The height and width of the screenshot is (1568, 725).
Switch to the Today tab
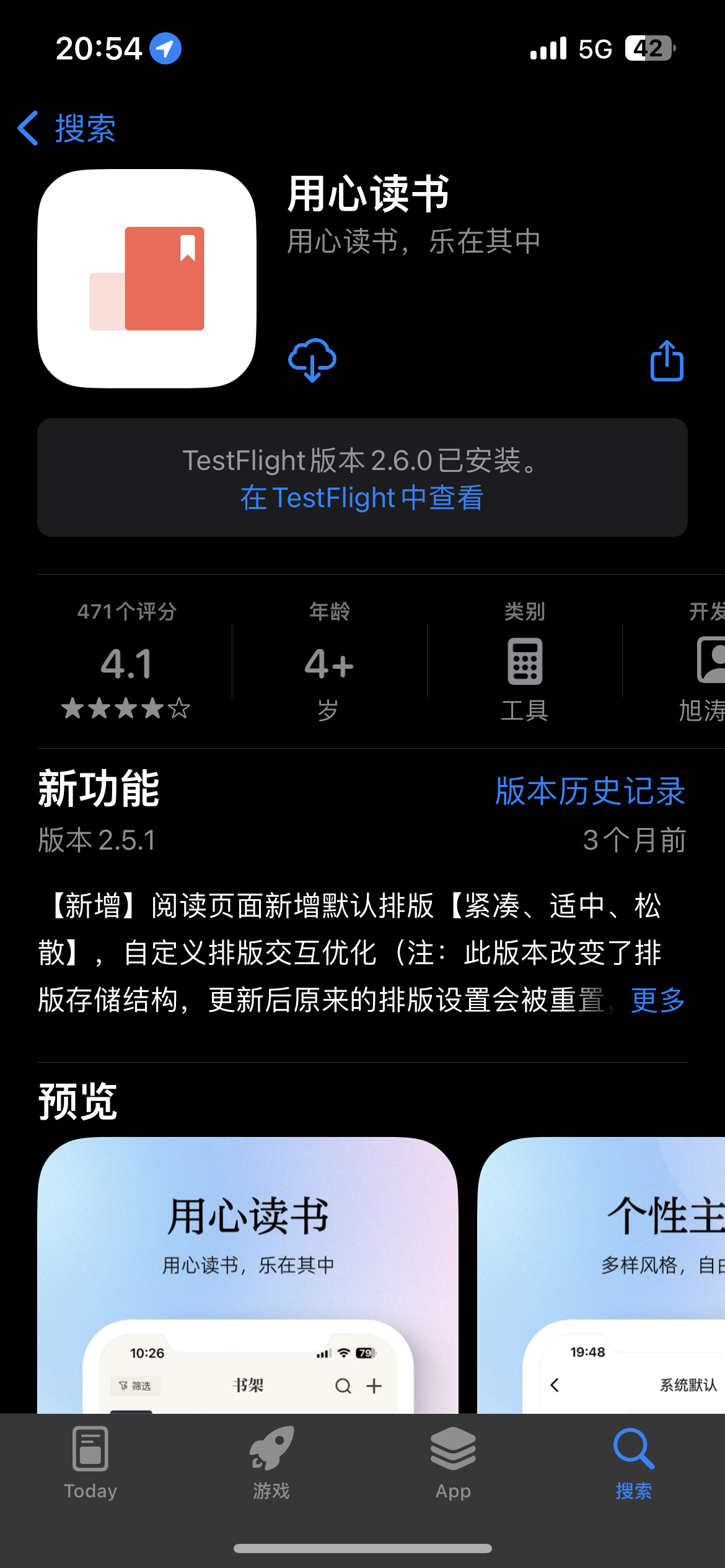pyautogui.click(x=90, y=1468)
